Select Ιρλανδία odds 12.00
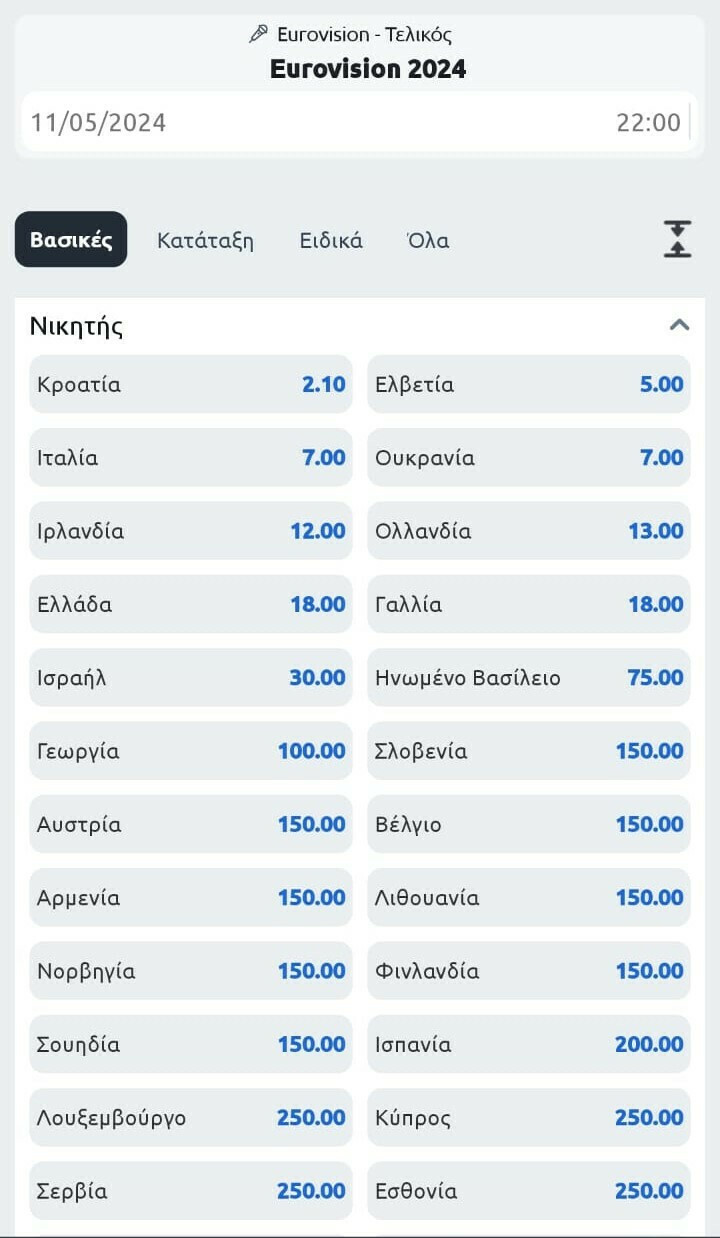720x1238 pixels. point(190,531)
